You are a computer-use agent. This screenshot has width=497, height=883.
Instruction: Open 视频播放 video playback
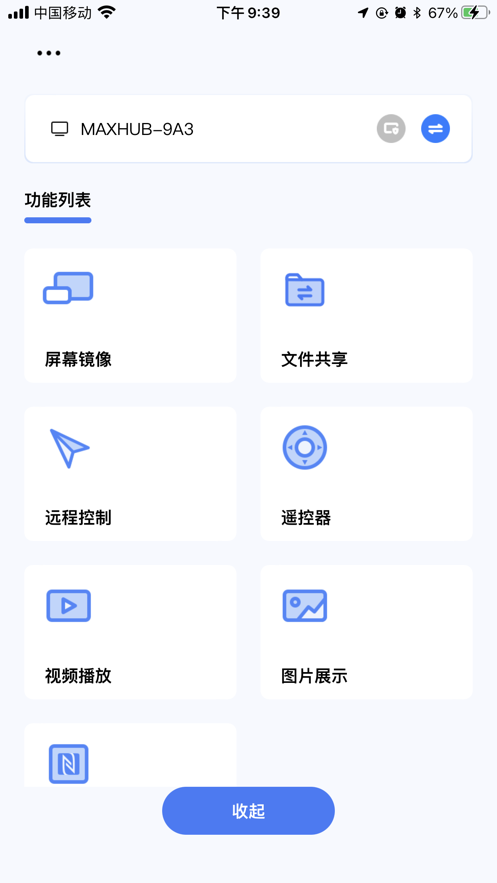pyautogui.click(x=130, y=632)
